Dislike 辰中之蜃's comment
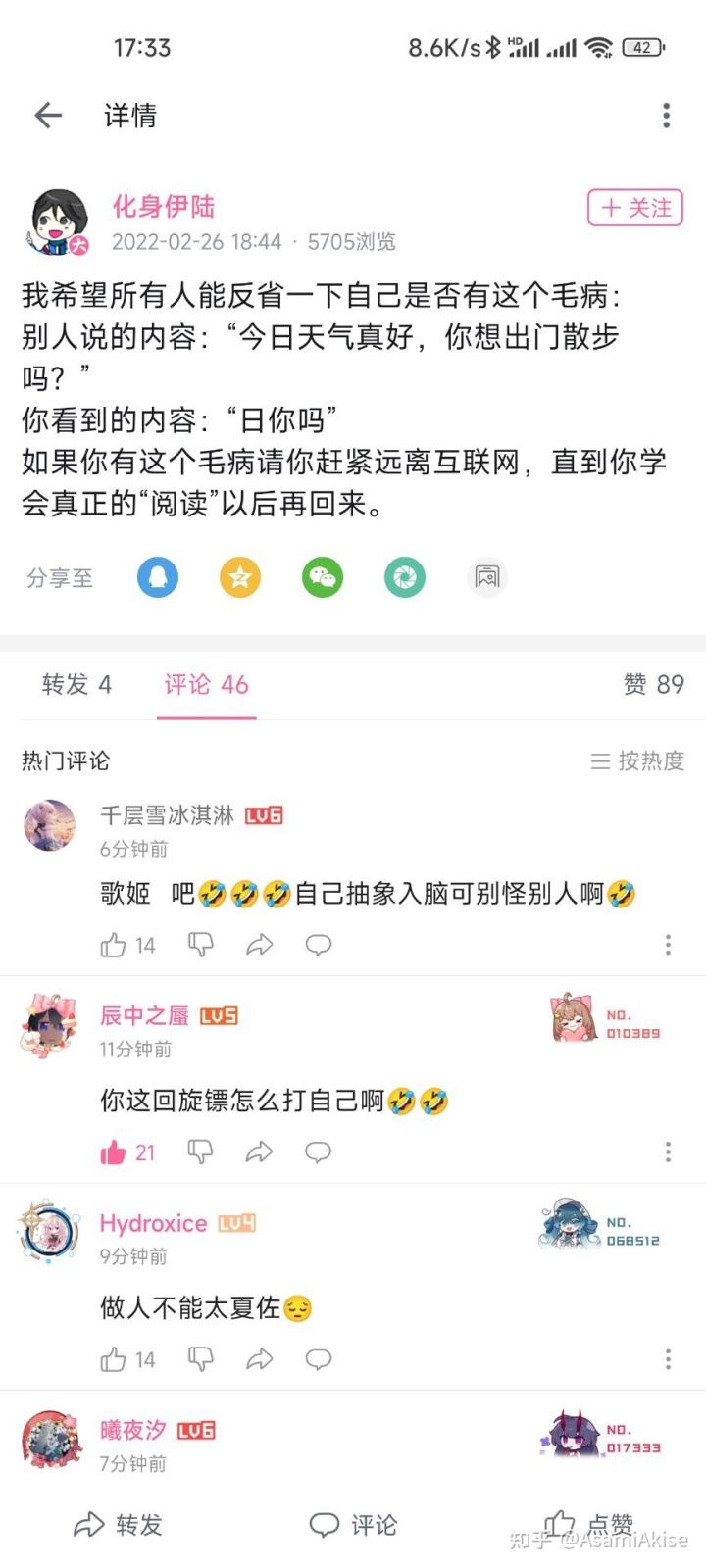The image size is (706, 1568). pyautogui.click(x=201, y=1151)
